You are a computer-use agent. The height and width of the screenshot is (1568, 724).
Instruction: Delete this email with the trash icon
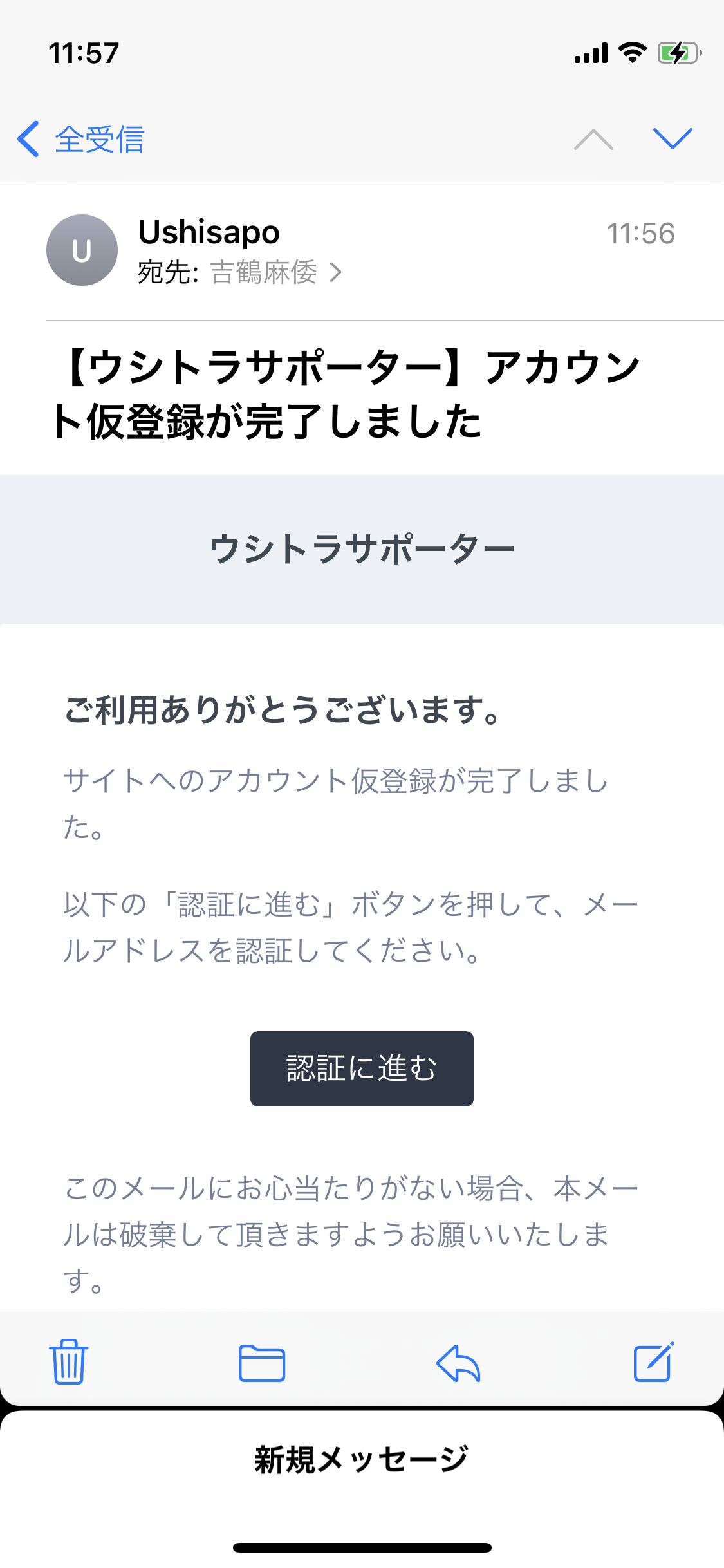(x=69, y=1361)
